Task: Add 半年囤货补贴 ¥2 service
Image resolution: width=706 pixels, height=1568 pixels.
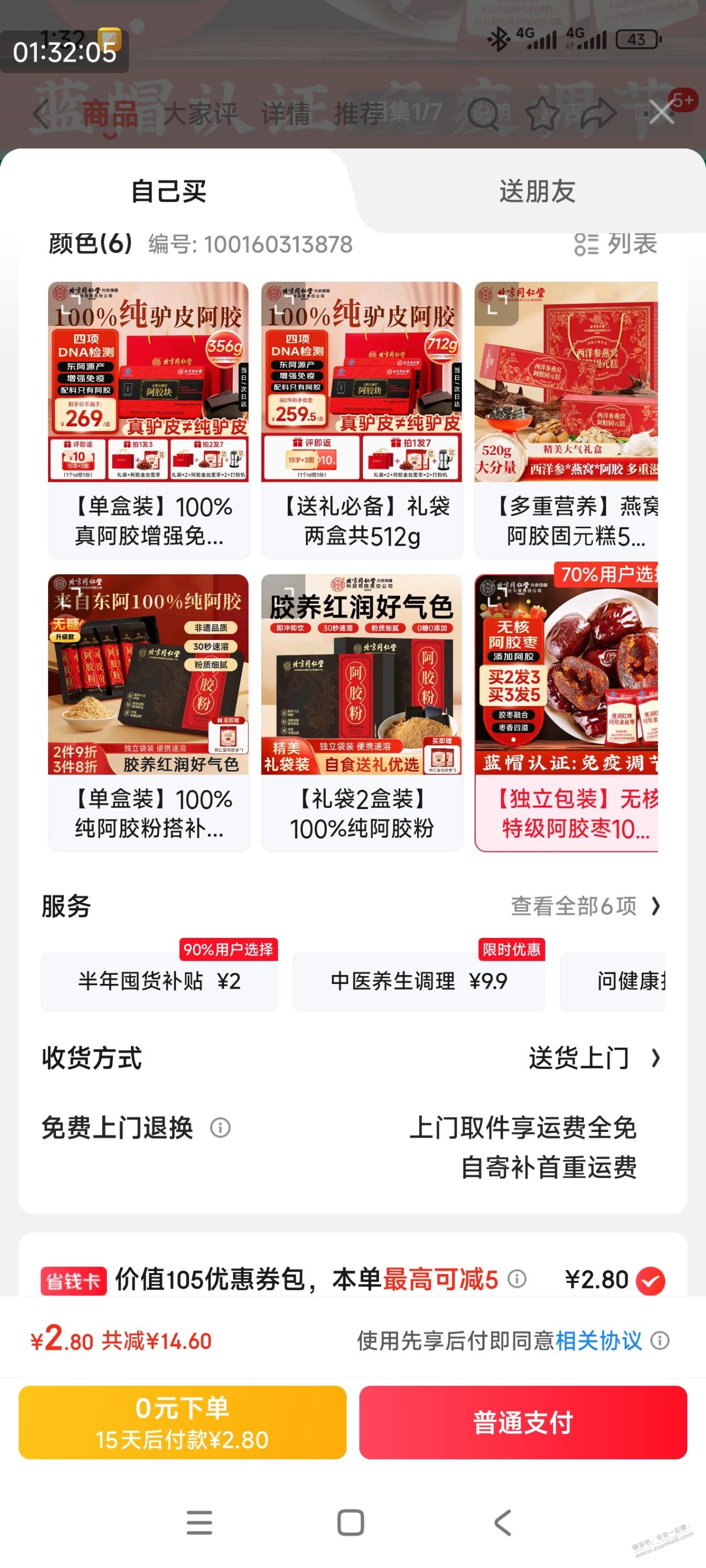Action: (x=159, y=981)
